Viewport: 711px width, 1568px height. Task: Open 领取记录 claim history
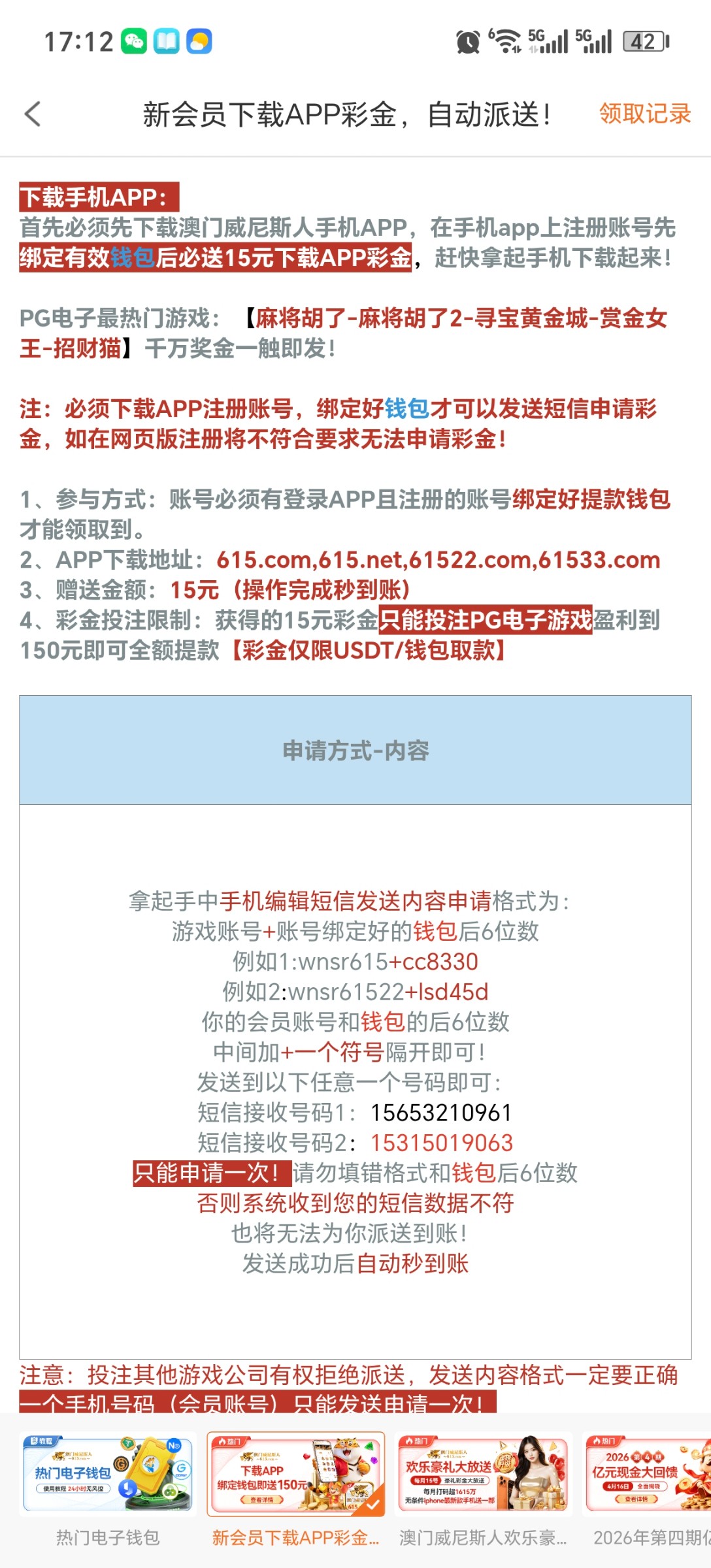[644, 114]
